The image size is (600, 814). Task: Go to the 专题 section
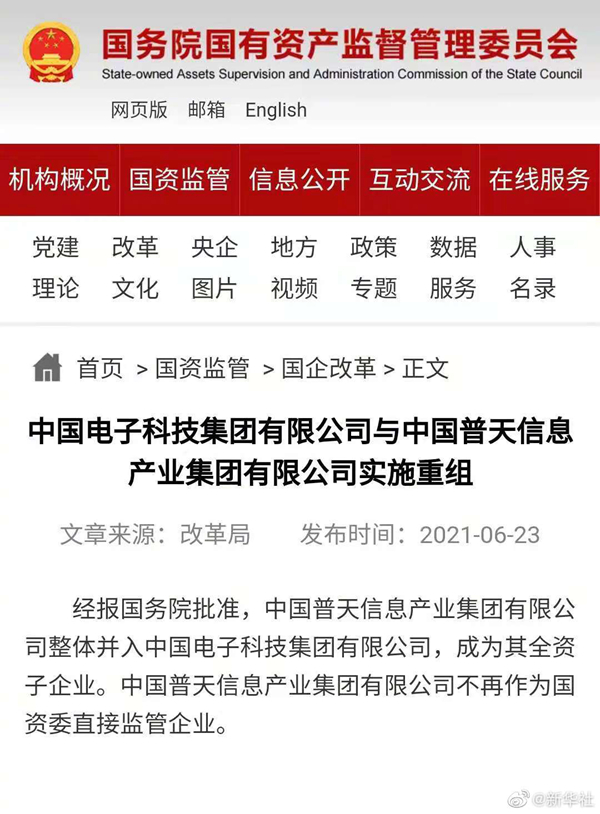tap(373, 288)
